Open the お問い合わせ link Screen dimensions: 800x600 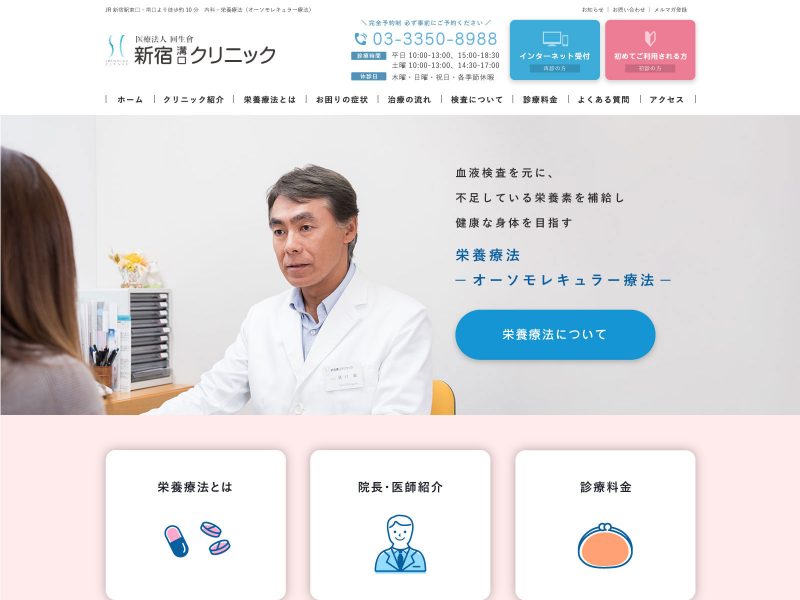pyautogui.click(x=629, y=9)
